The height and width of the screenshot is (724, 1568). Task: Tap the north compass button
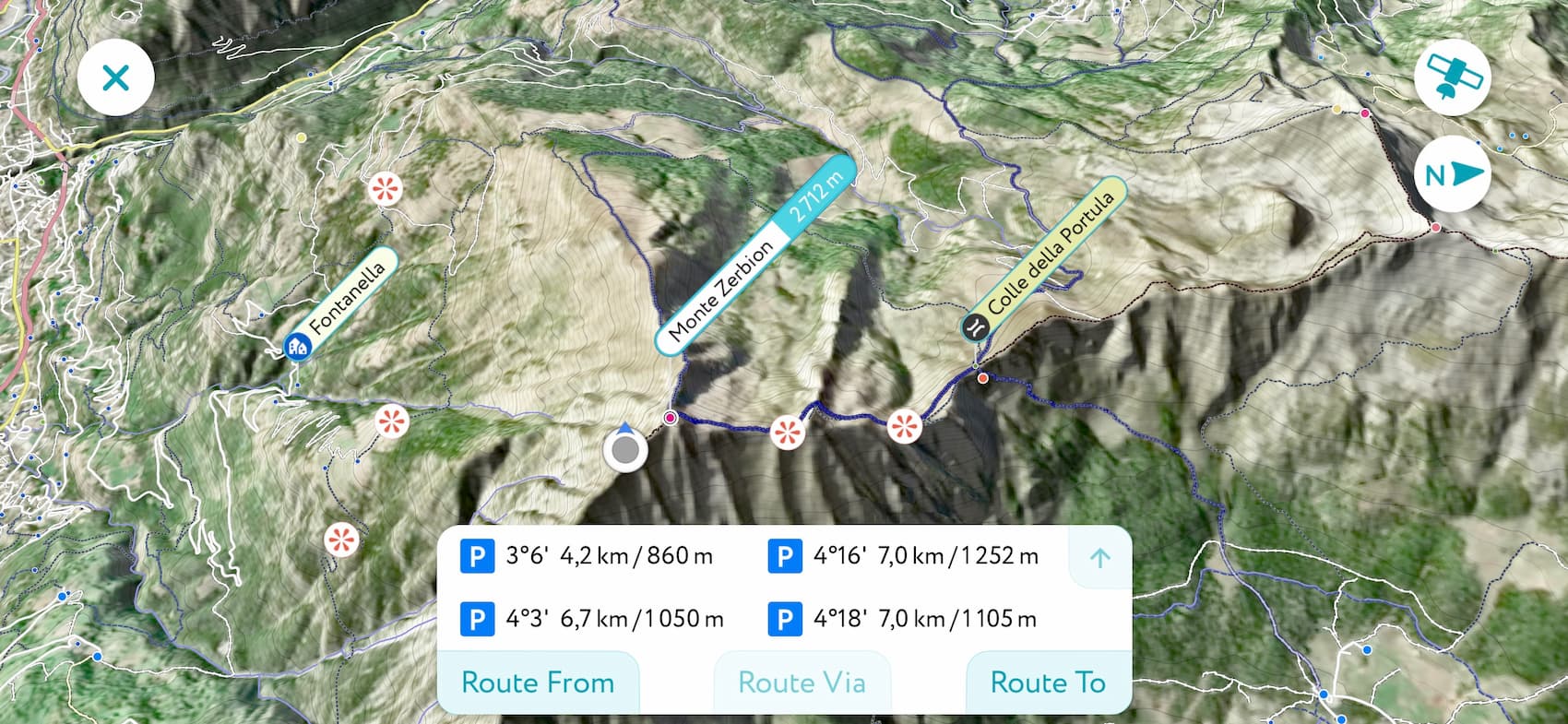[x=1453, y=173]
